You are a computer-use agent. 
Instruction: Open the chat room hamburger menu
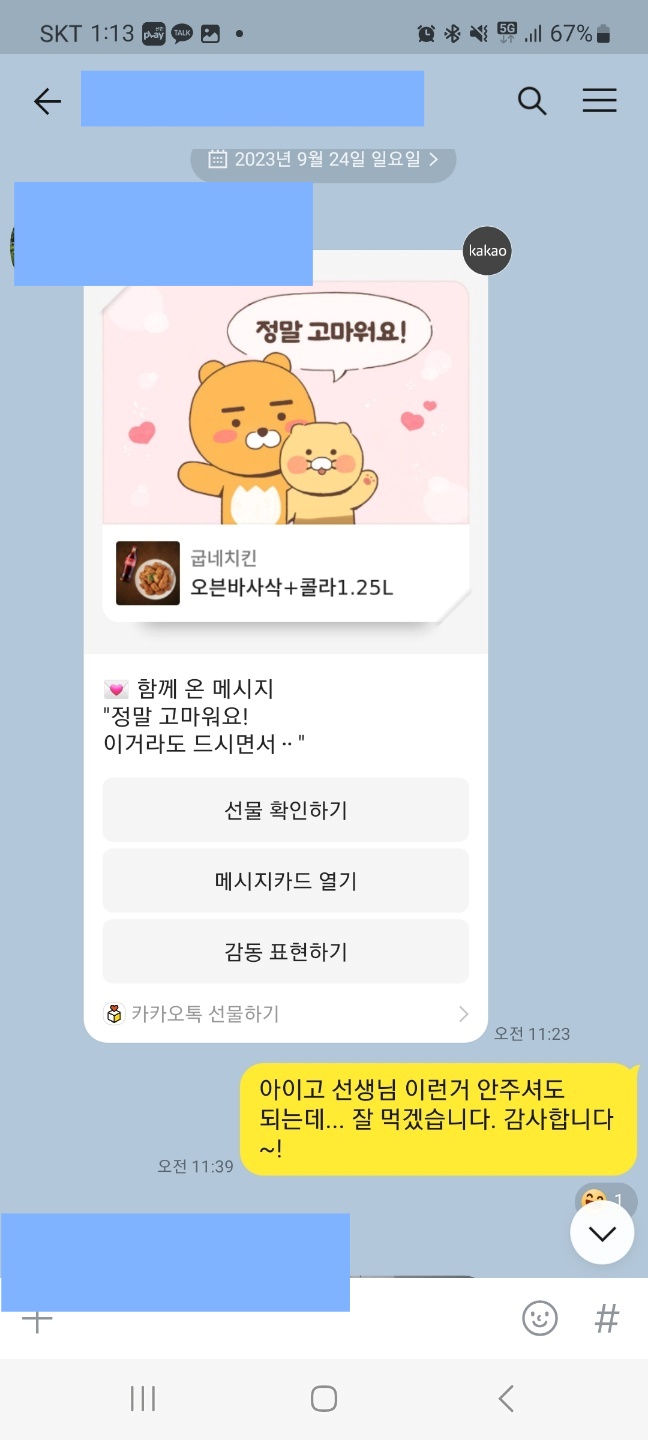pos(599,101)
